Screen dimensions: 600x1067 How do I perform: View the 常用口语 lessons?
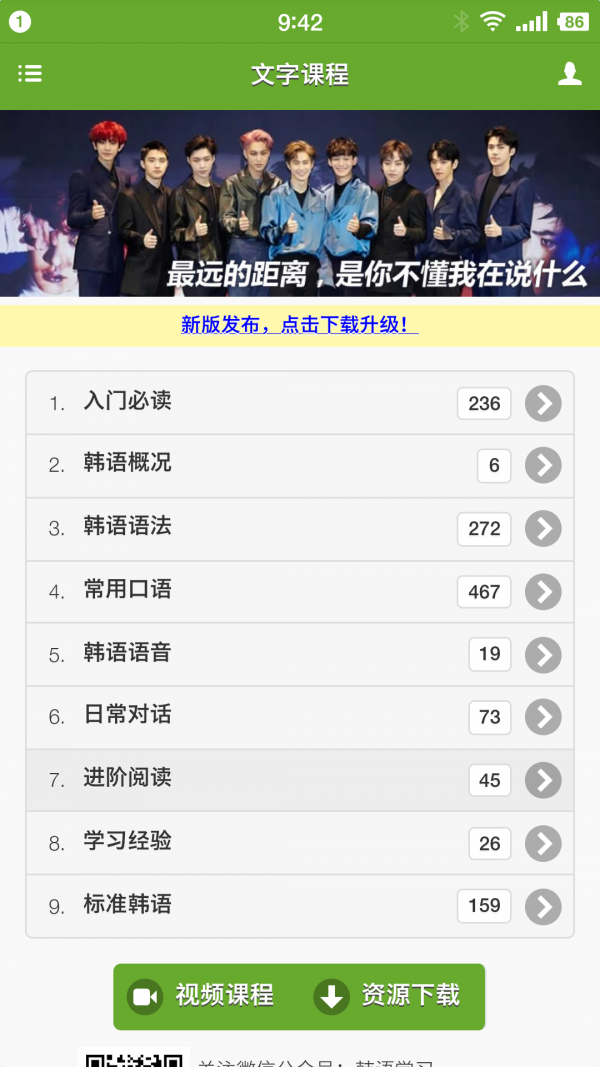click(x=300, y=591)
